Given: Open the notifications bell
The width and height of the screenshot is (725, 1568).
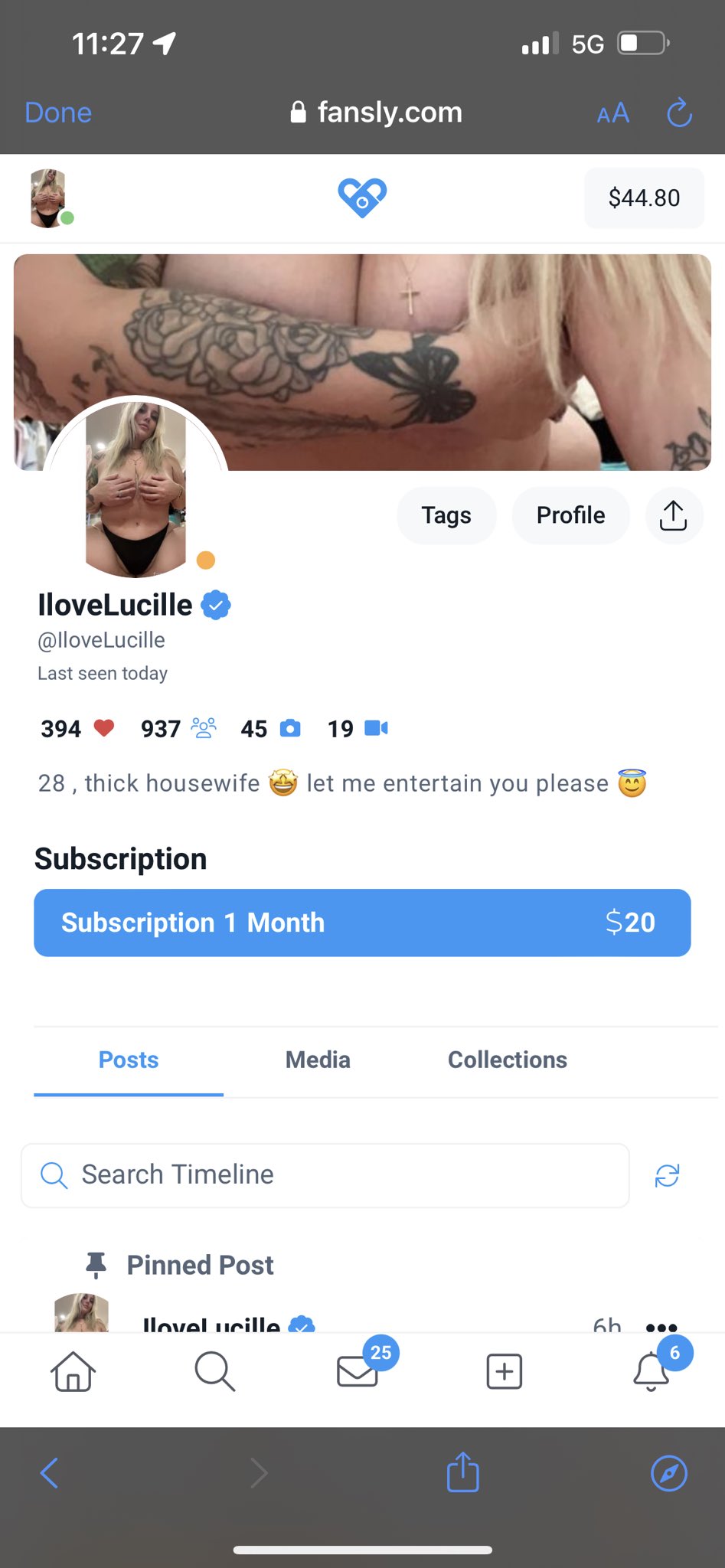Looking at the screenshot, I should [652, 1370].
